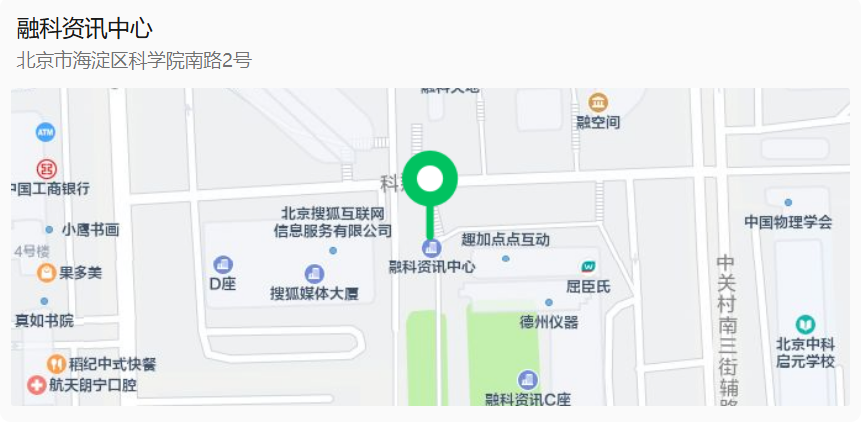
Task: Open the 融科资讯中心 location card
Action: click(x=85, y=29)
